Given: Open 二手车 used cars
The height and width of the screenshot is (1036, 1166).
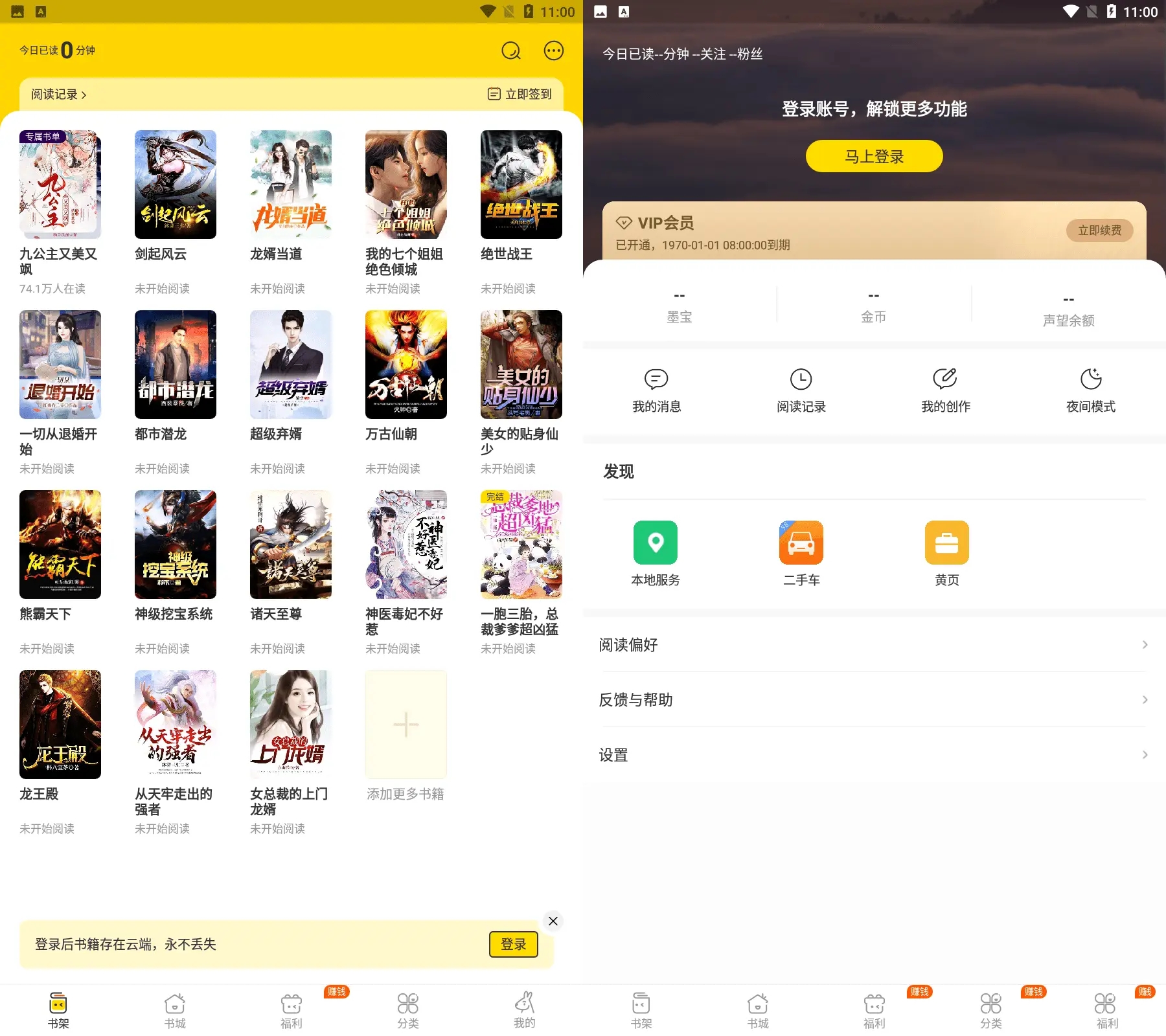Looking at the screenshot, I should click(x=801, y=553).
